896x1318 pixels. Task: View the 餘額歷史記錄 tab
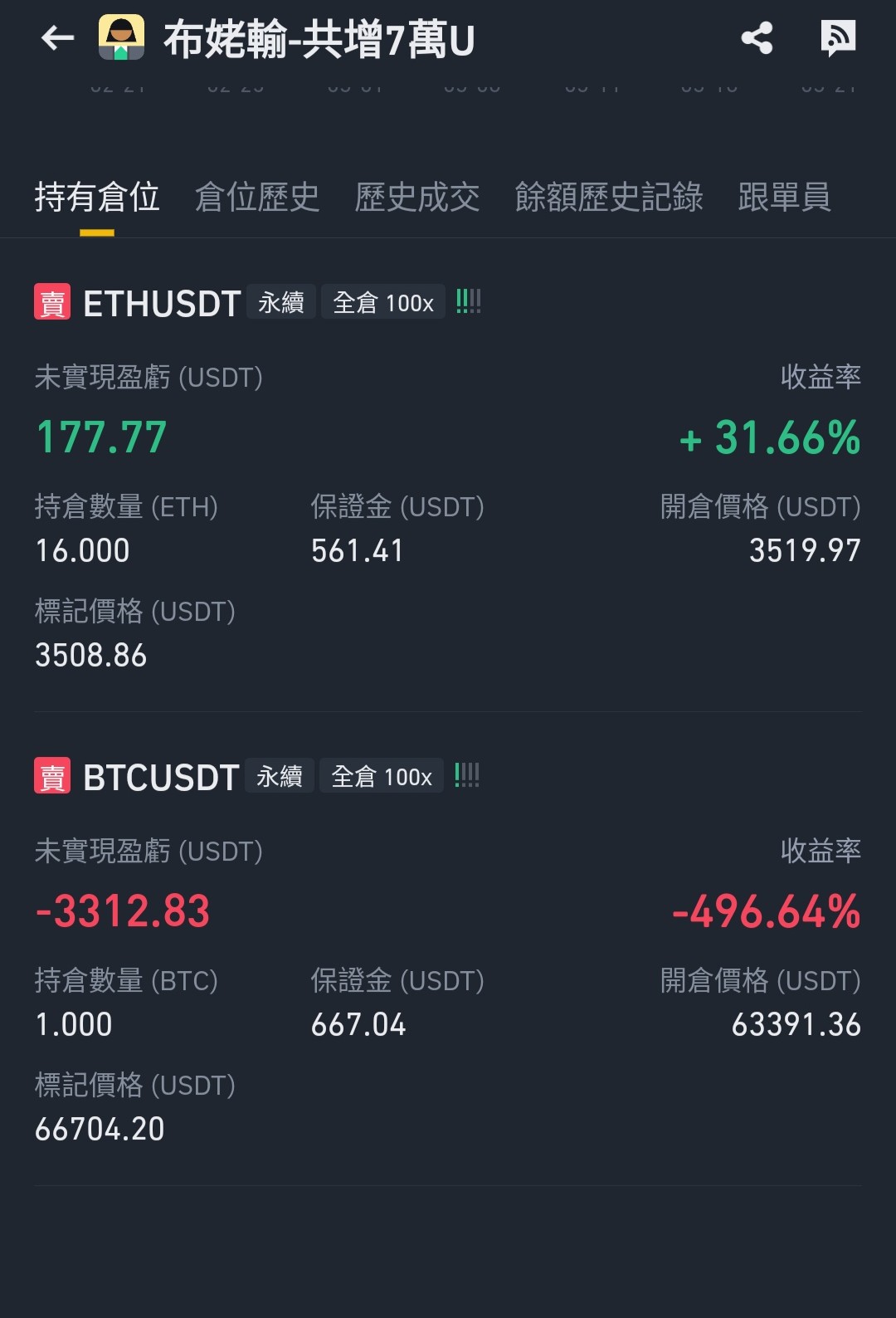pos(609,198)
